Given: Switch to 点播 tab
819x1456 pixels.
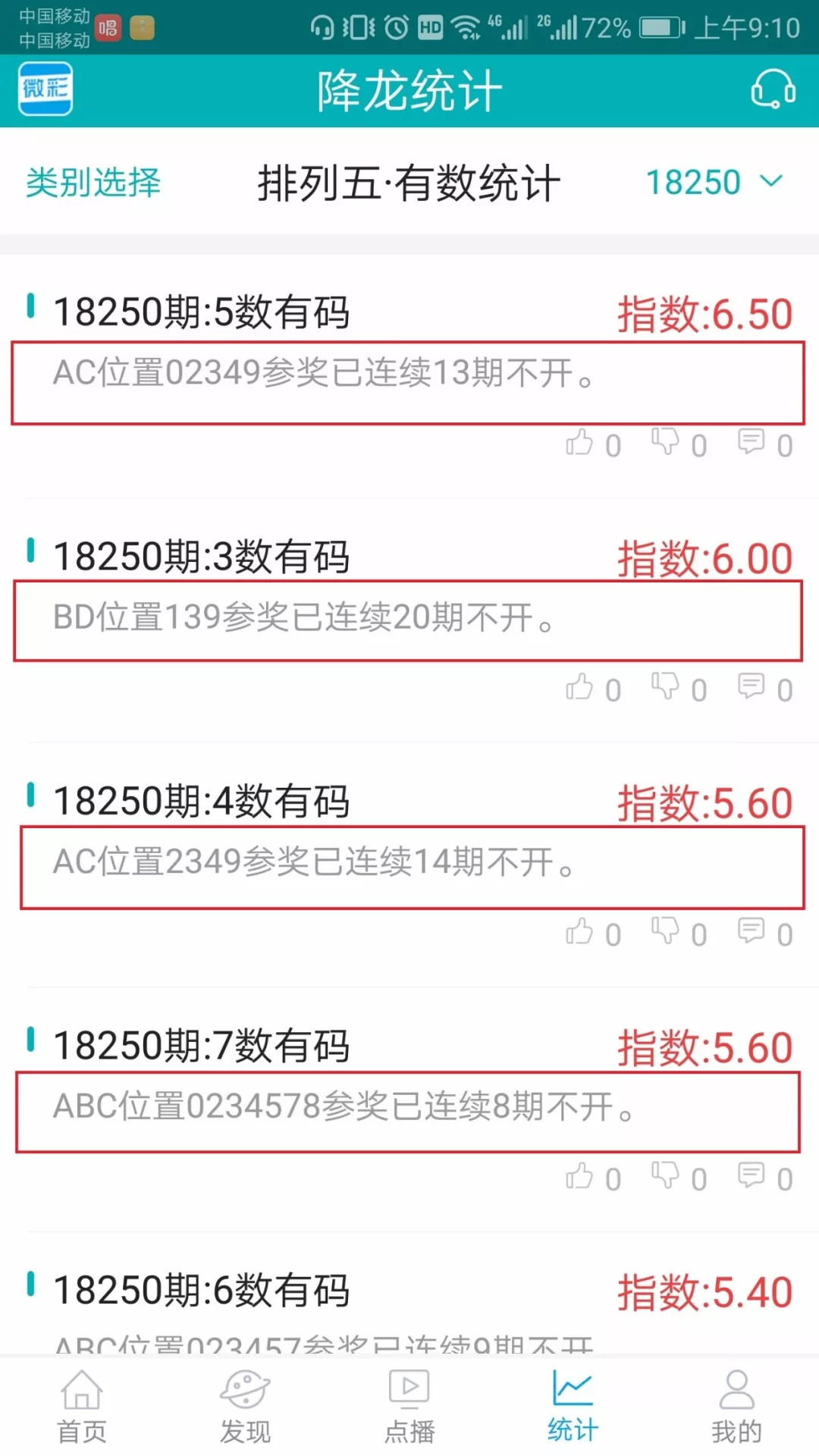Looking at the screenshot, I should 409,1406.
